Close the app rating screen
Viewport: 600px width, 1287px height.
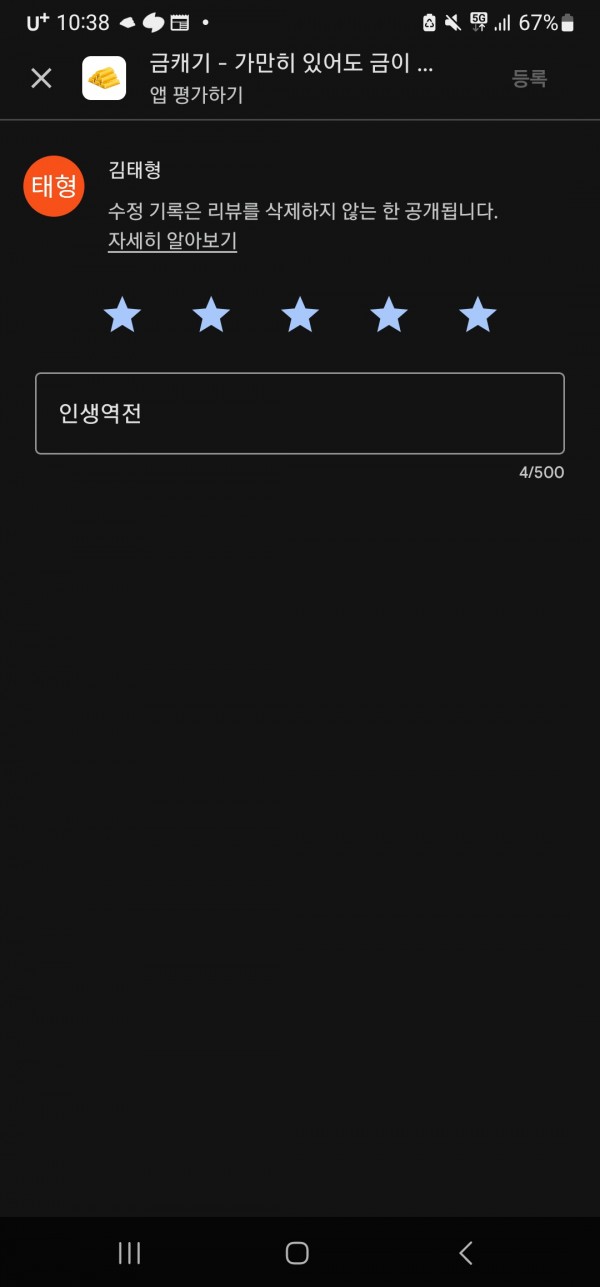pyautogui.click(x=41, y=78)
